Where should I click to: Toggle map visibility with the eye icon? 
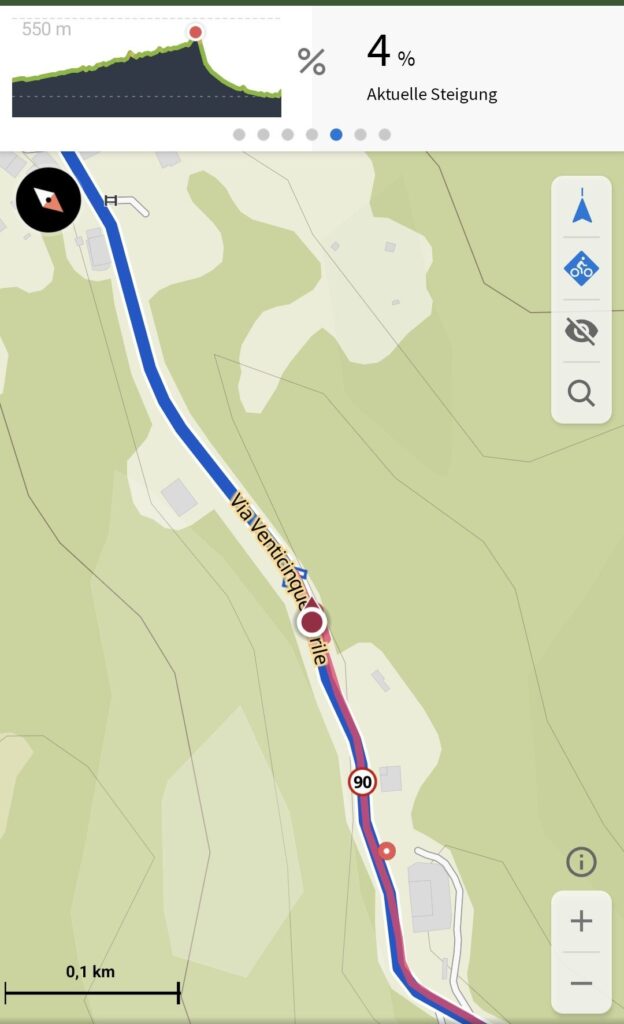click(581, 331)
